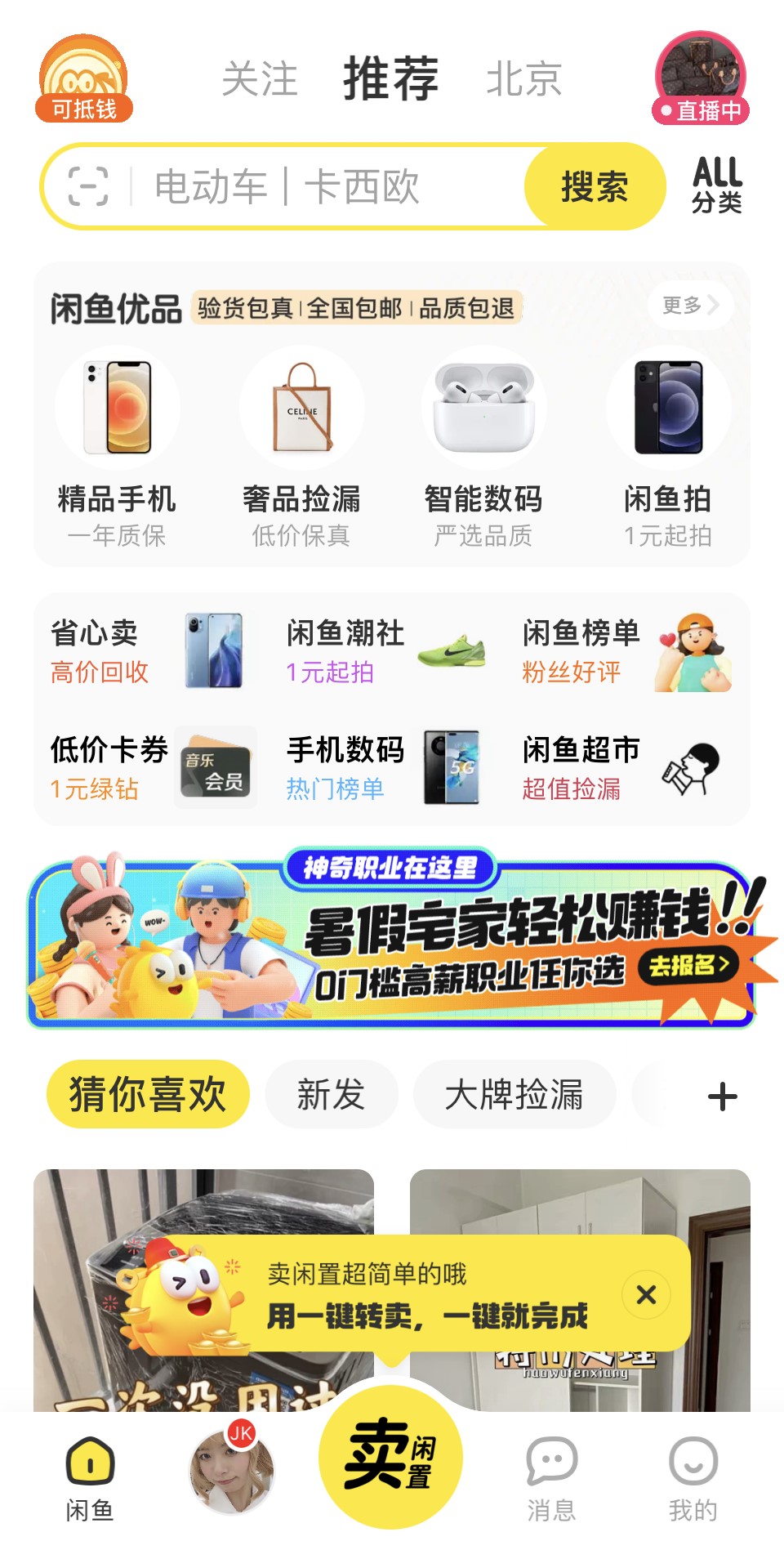
Task: Select the 大牌捡漏 filter chip
Action: pyautogui.click(x=514, y=1094)
